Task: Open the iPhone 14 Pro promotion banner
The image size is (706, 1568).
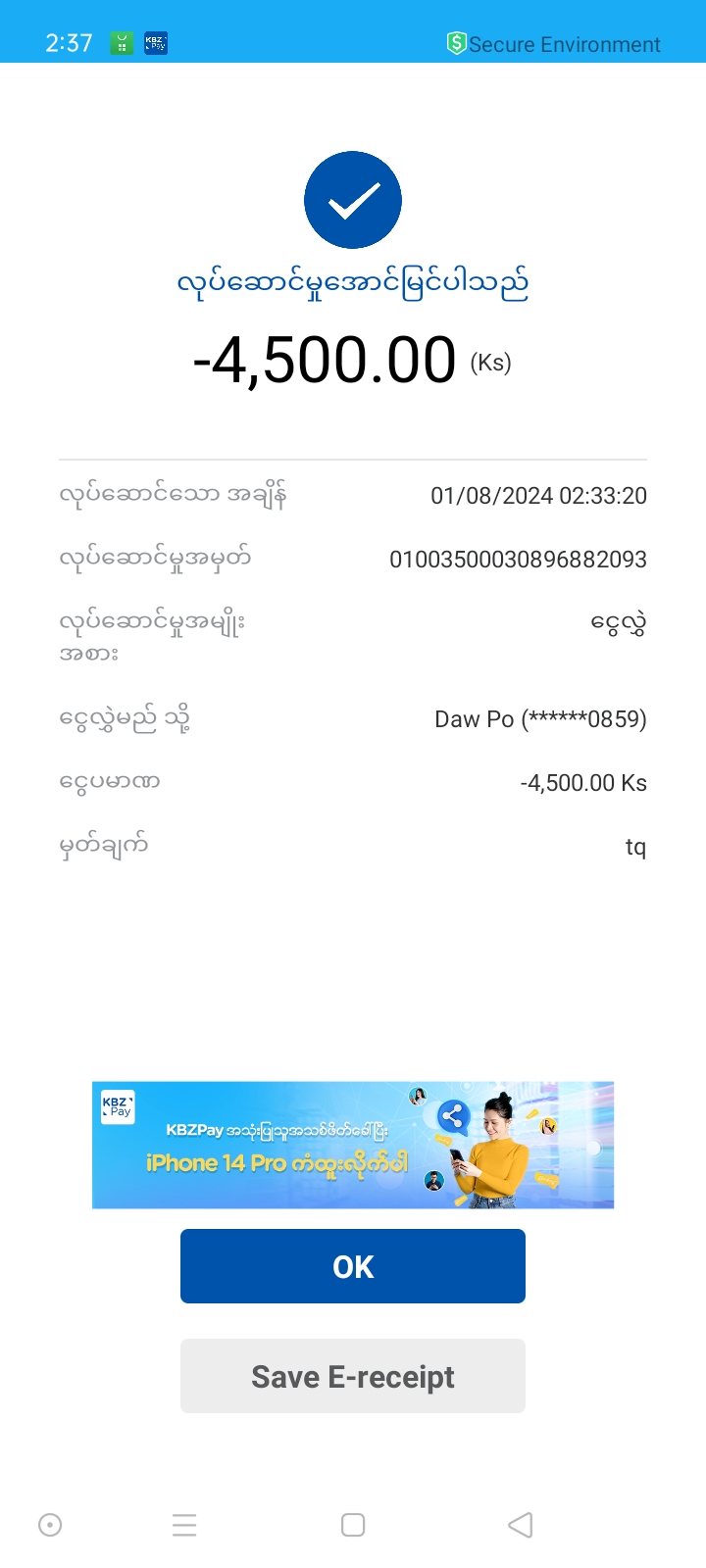Action: (x=353, y=1145)
